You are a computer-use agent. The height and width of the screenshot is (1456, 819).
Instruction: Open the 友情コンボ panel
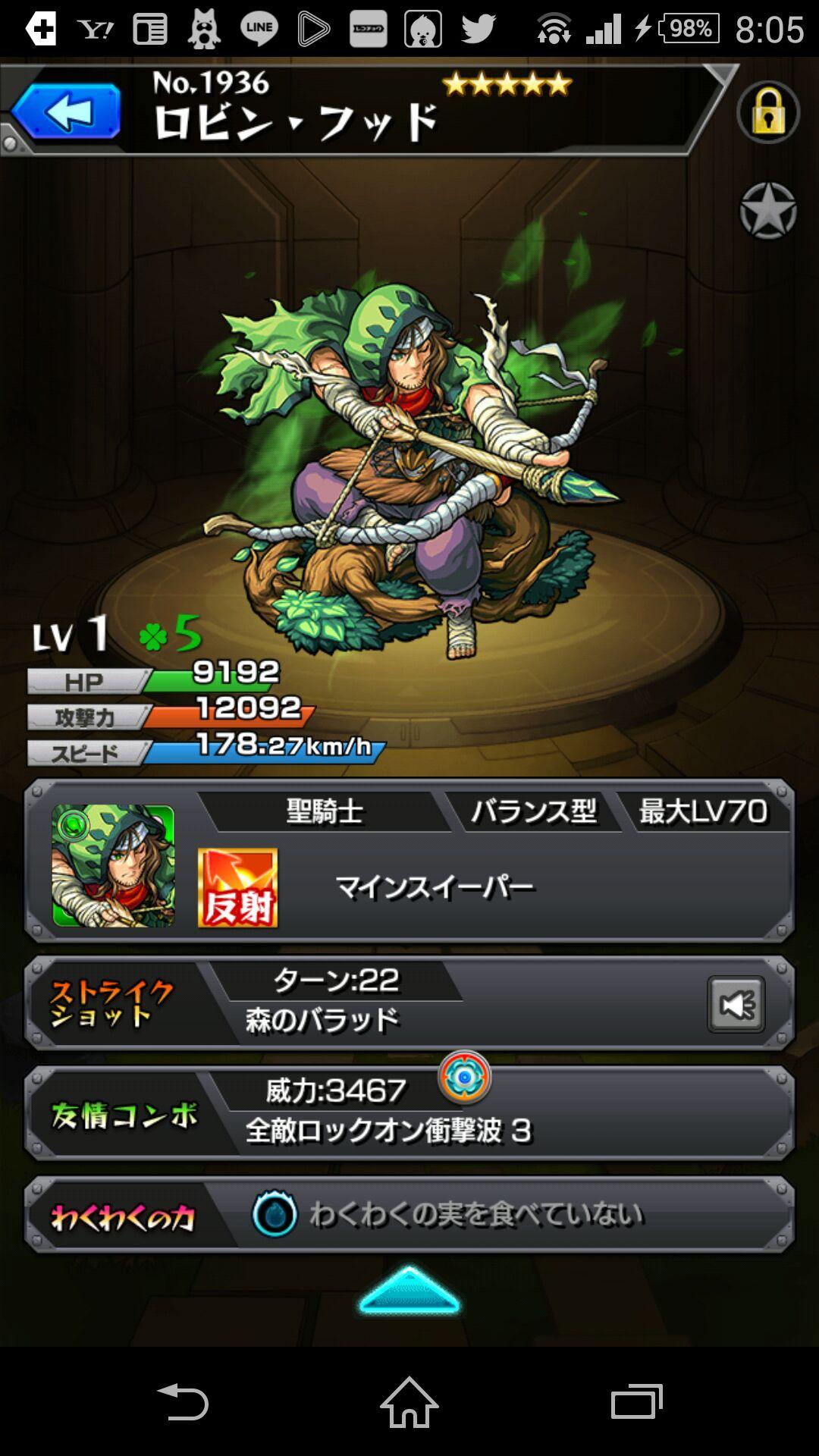[x=409, y=1113]
